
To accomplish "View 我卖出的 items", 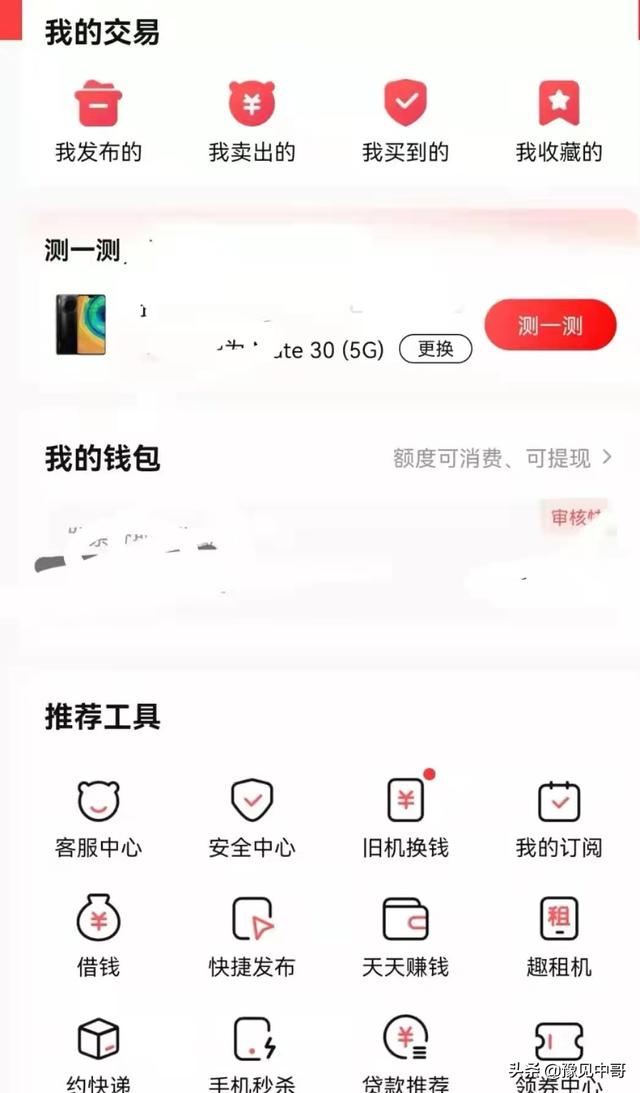I will pyautogui.click(x=251, y=121).
